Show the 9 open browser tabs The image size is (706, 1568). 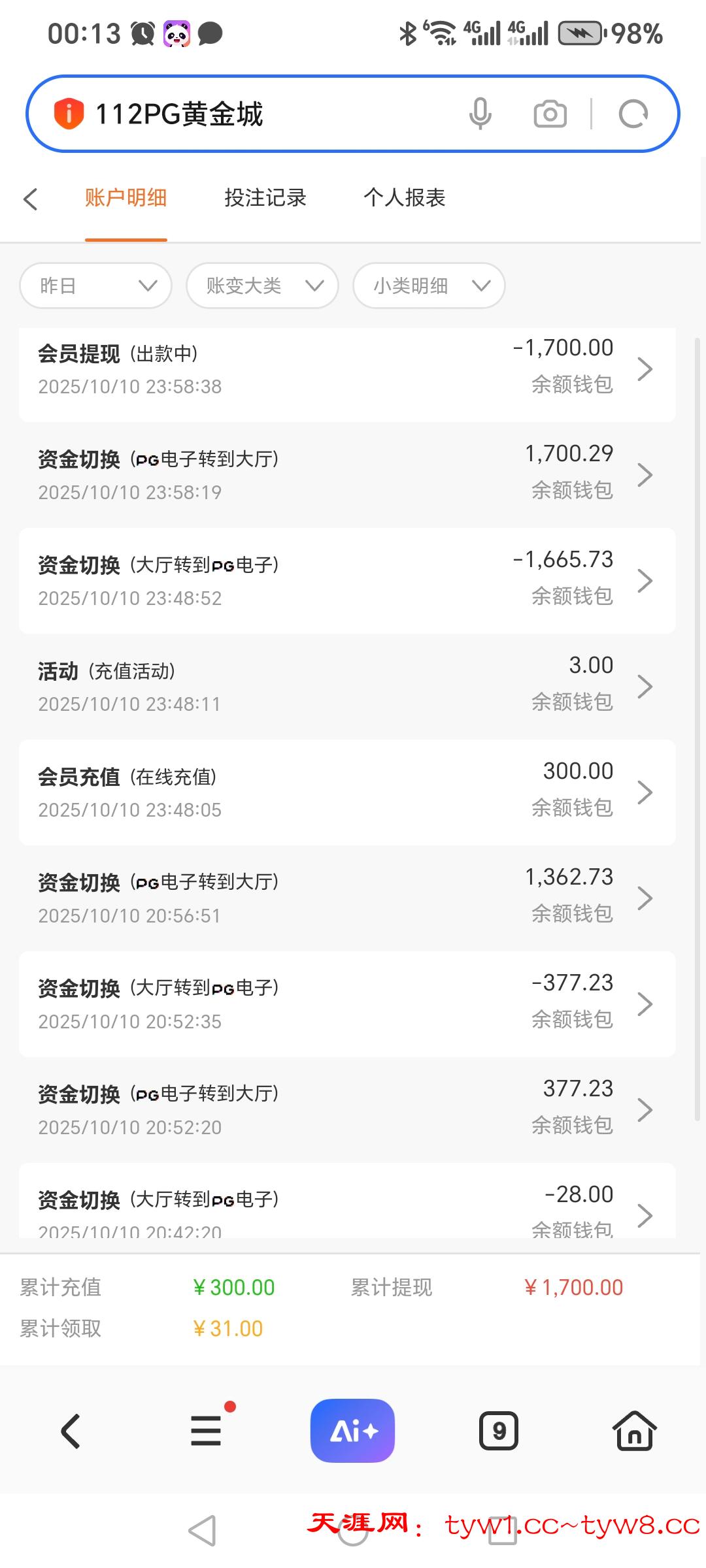pos(499,1431)
